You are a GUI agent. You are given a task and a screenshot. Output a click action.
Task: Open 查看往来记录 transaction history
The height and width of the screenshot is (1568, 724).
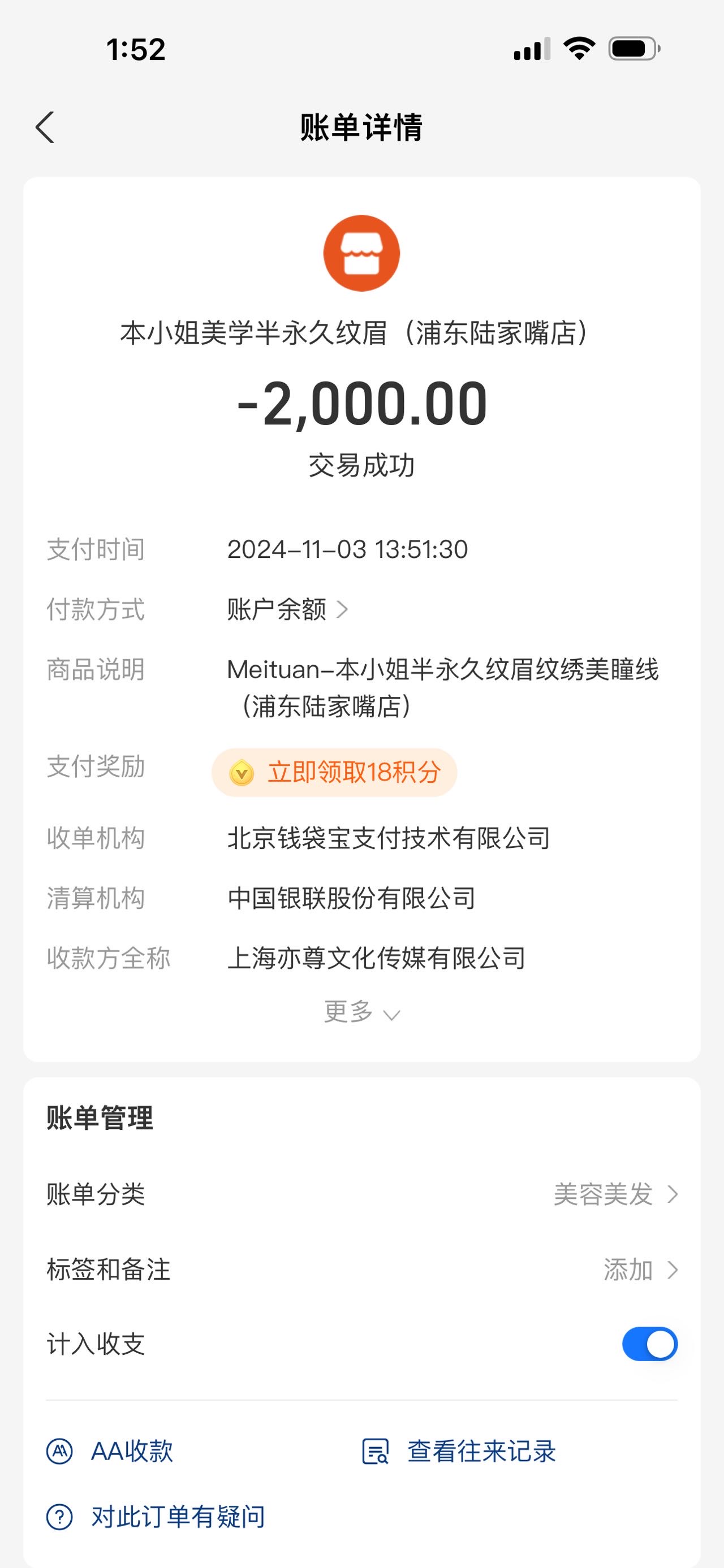pos(459,1452)
